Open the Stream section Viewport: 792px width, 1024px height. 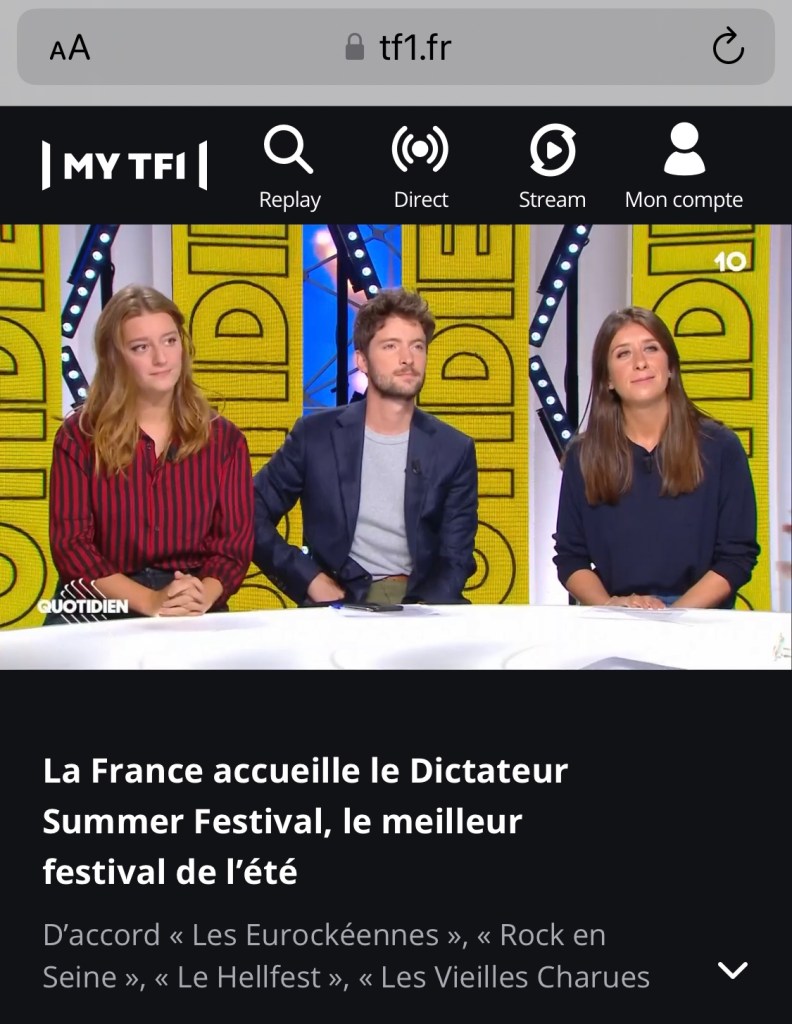[x=552, y=166]
